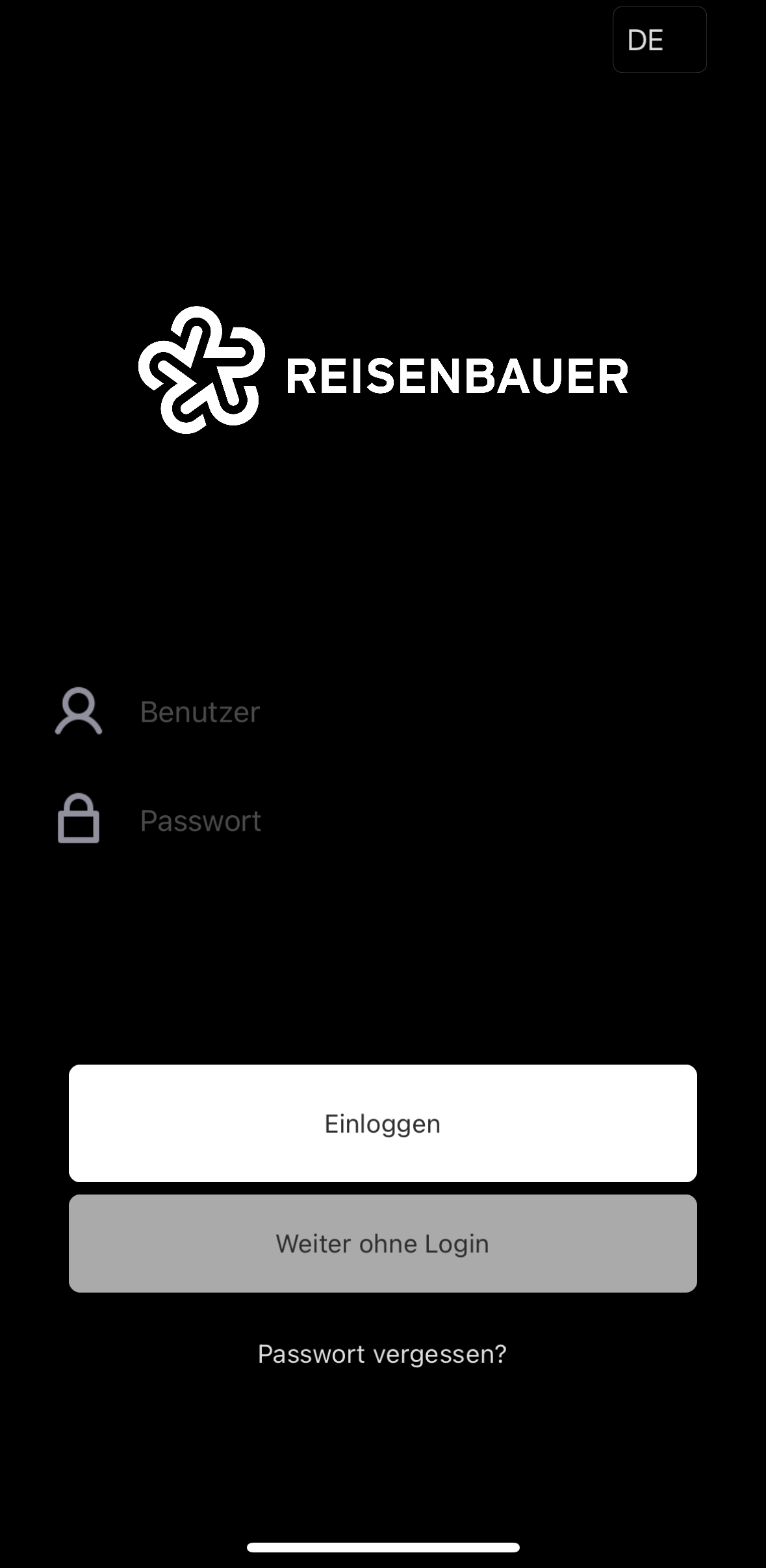Tap the Benutzer username field

click(416, 712)
